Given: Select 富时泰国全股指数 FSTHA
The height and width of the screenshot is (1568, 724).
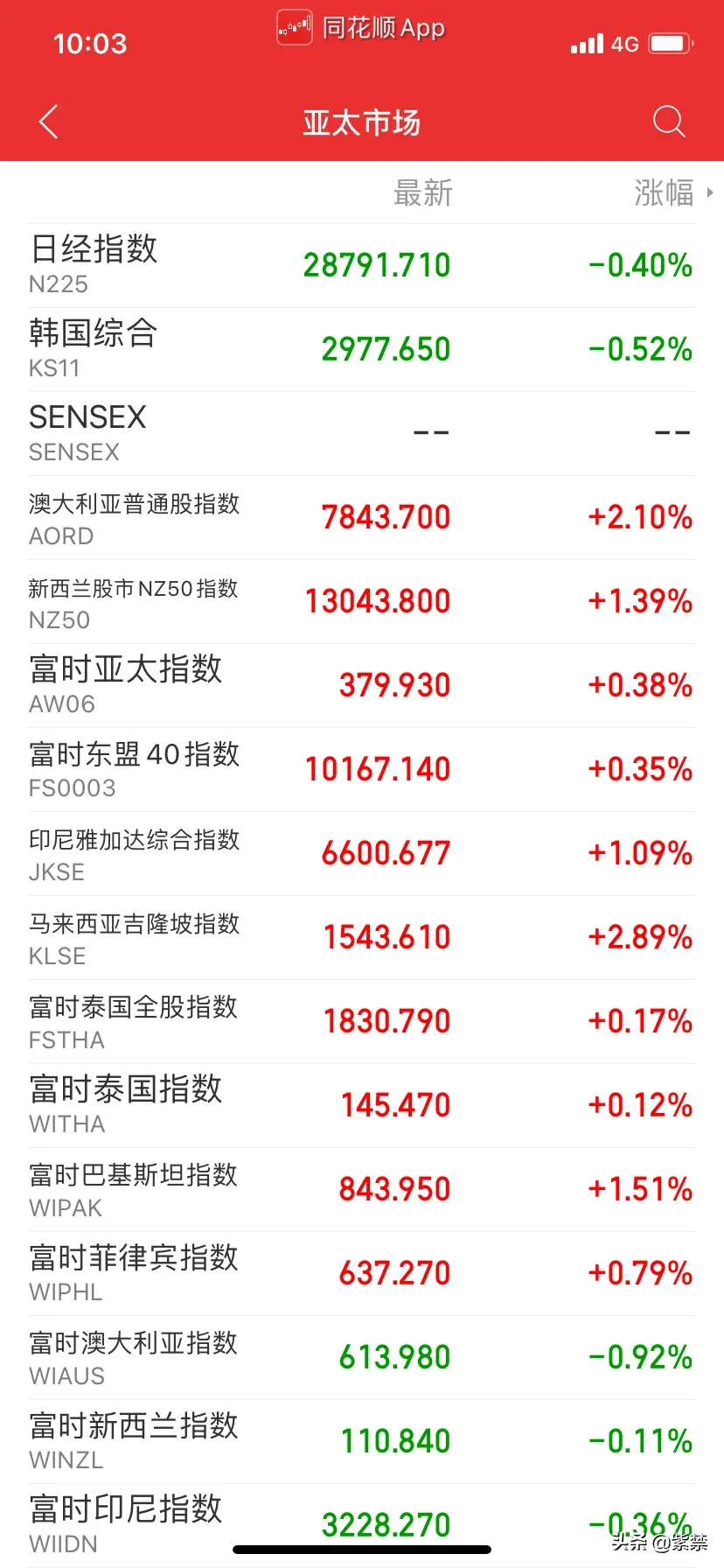Looking at the screenshot, I should coord(362,1021).
